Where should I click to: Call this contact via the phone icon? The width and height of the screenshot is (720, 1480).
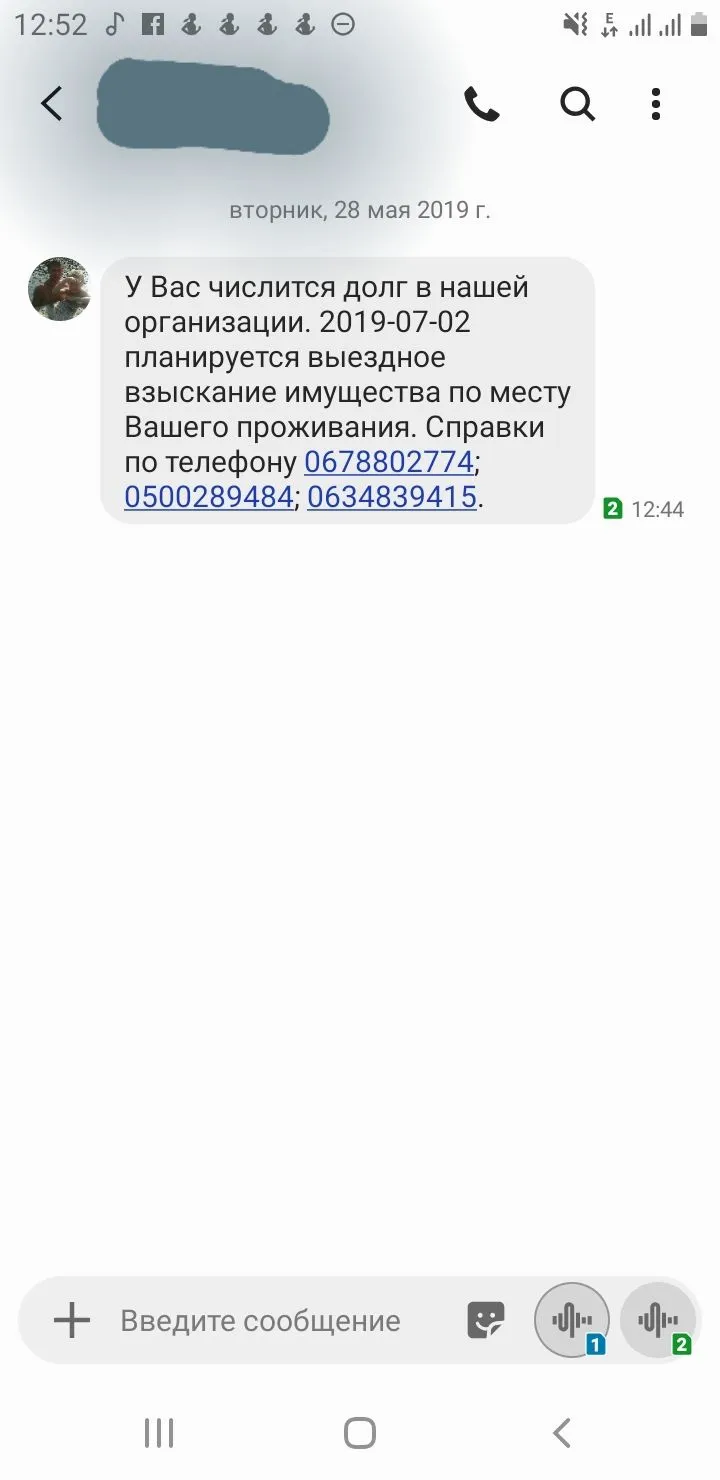point(481,104)
